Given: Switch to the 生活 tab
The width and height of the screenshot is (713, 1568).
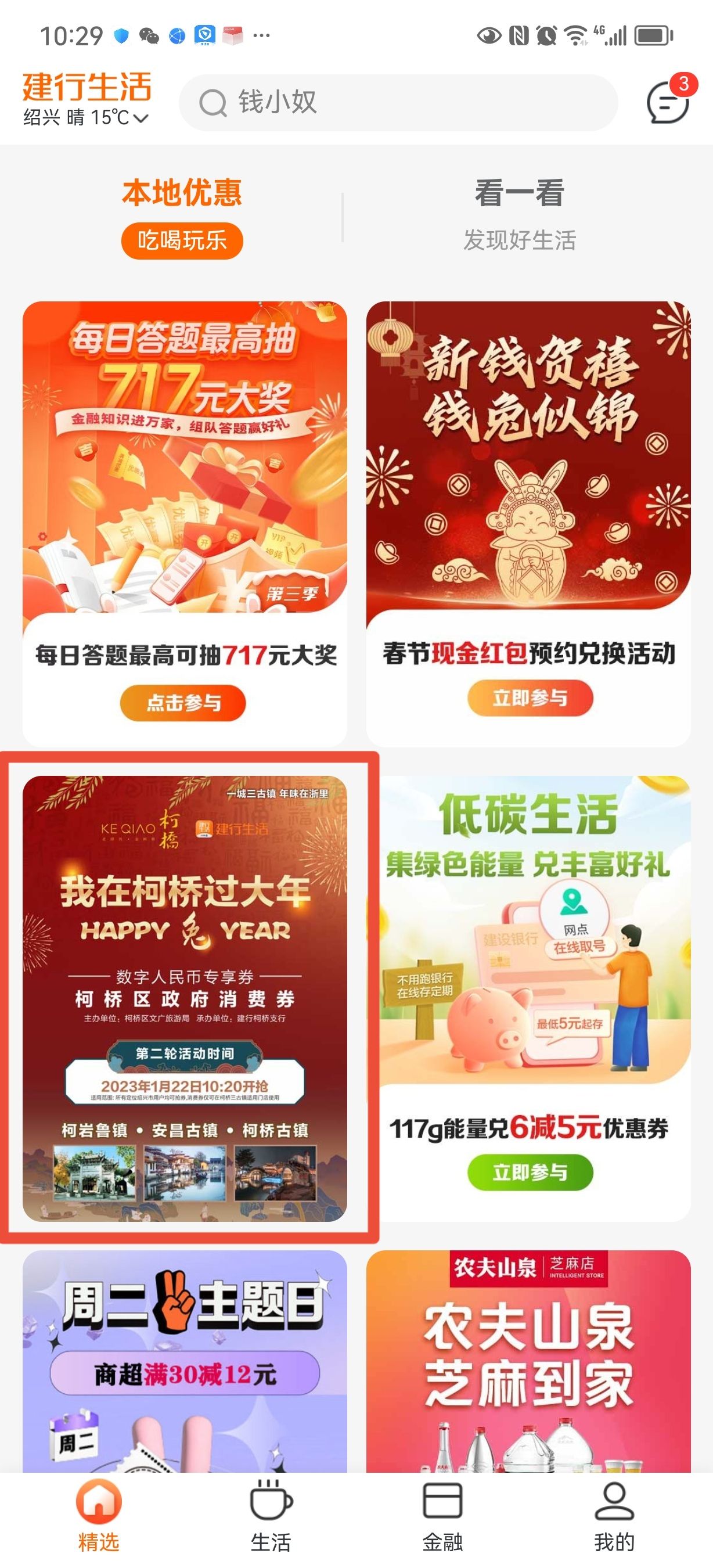Looking at the screenshot, I should pyautogui.click(x=271, y=1516).
